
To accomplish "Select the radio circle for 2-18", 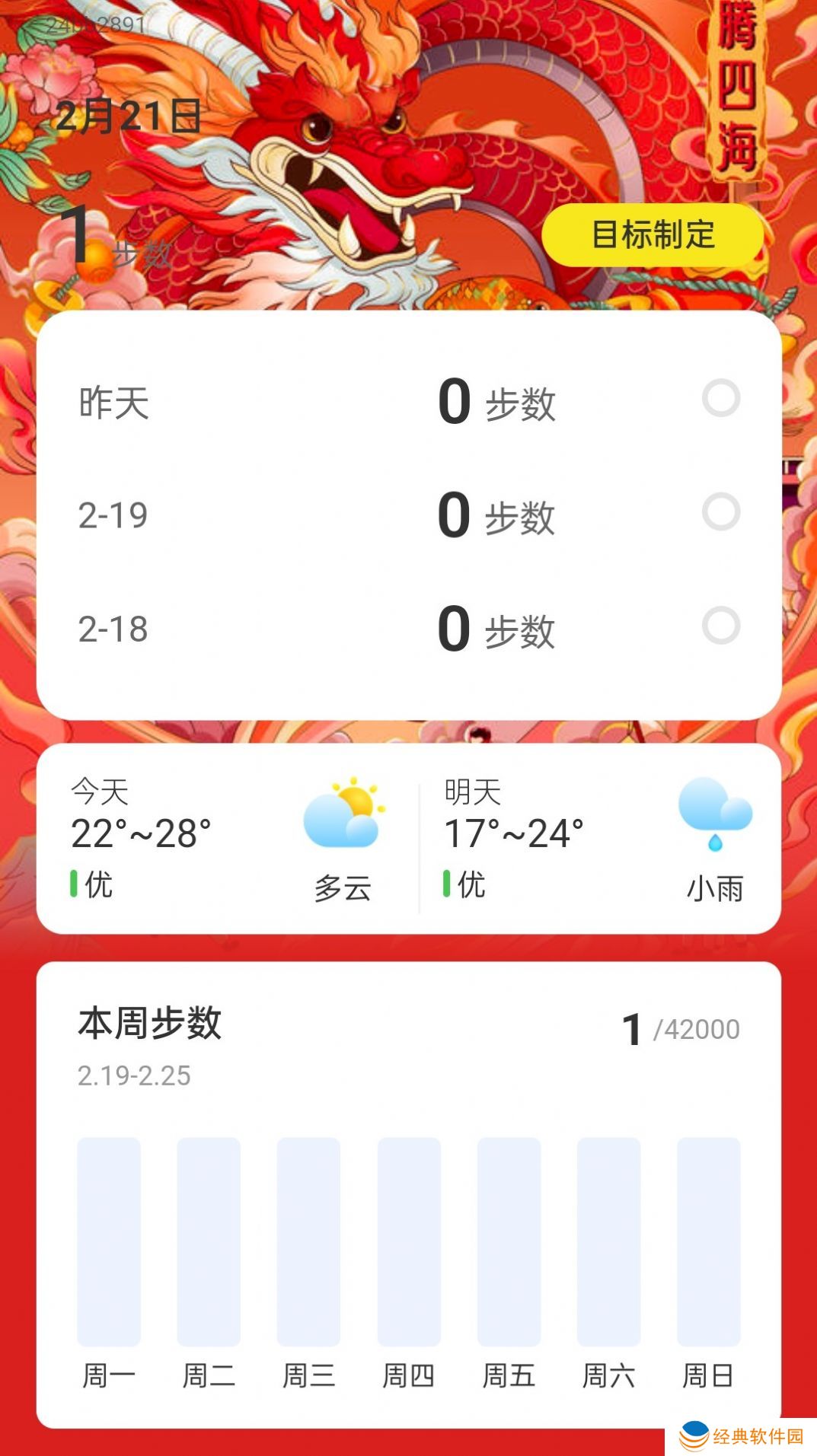I will [720, 626].
